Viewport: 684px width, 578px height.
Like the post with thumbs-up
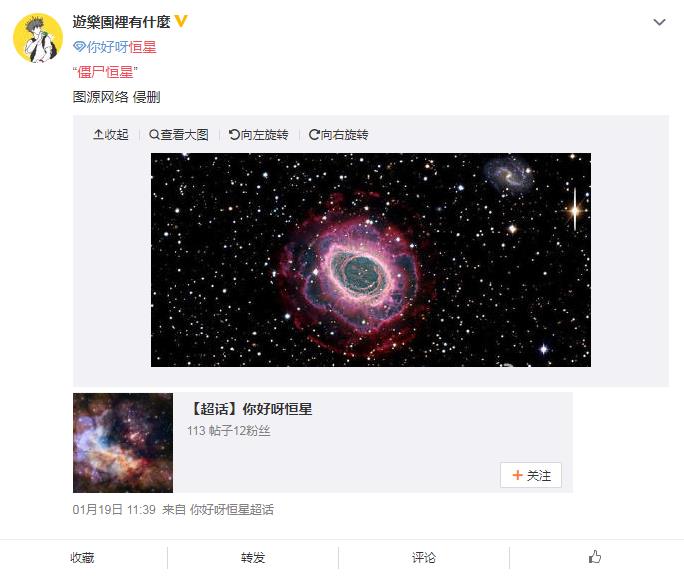tap(595, 557)
